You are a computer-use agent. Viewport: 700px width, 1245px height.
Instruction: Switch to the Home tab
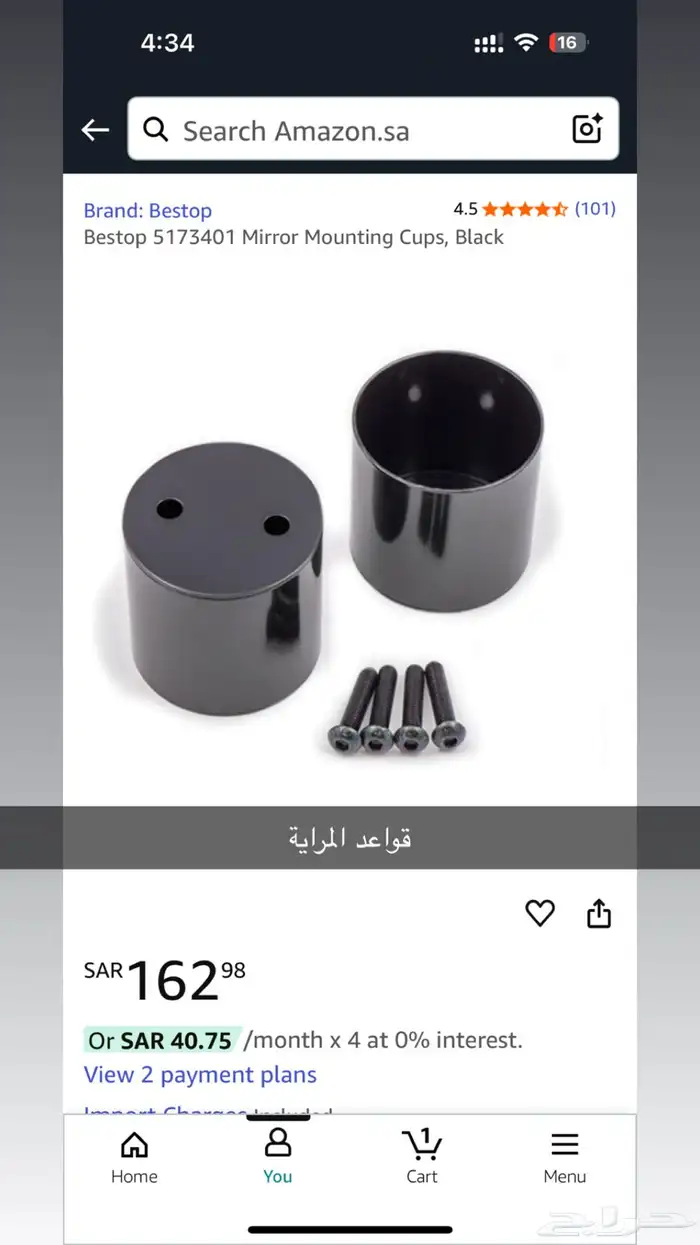click(134, 1158)
